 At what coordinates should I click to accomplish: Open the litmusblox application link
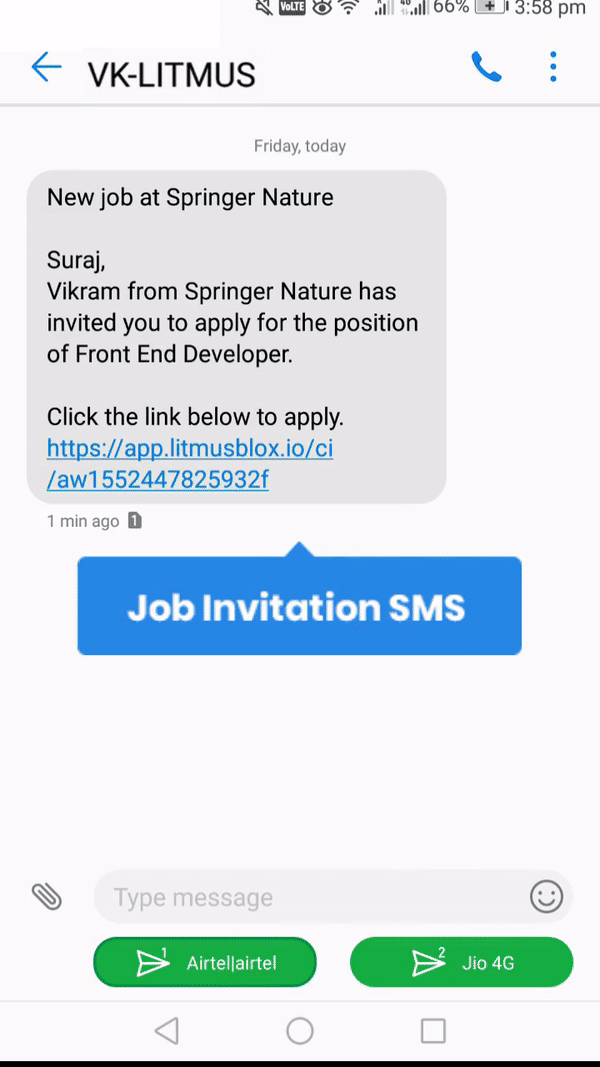tap(190, 463)
